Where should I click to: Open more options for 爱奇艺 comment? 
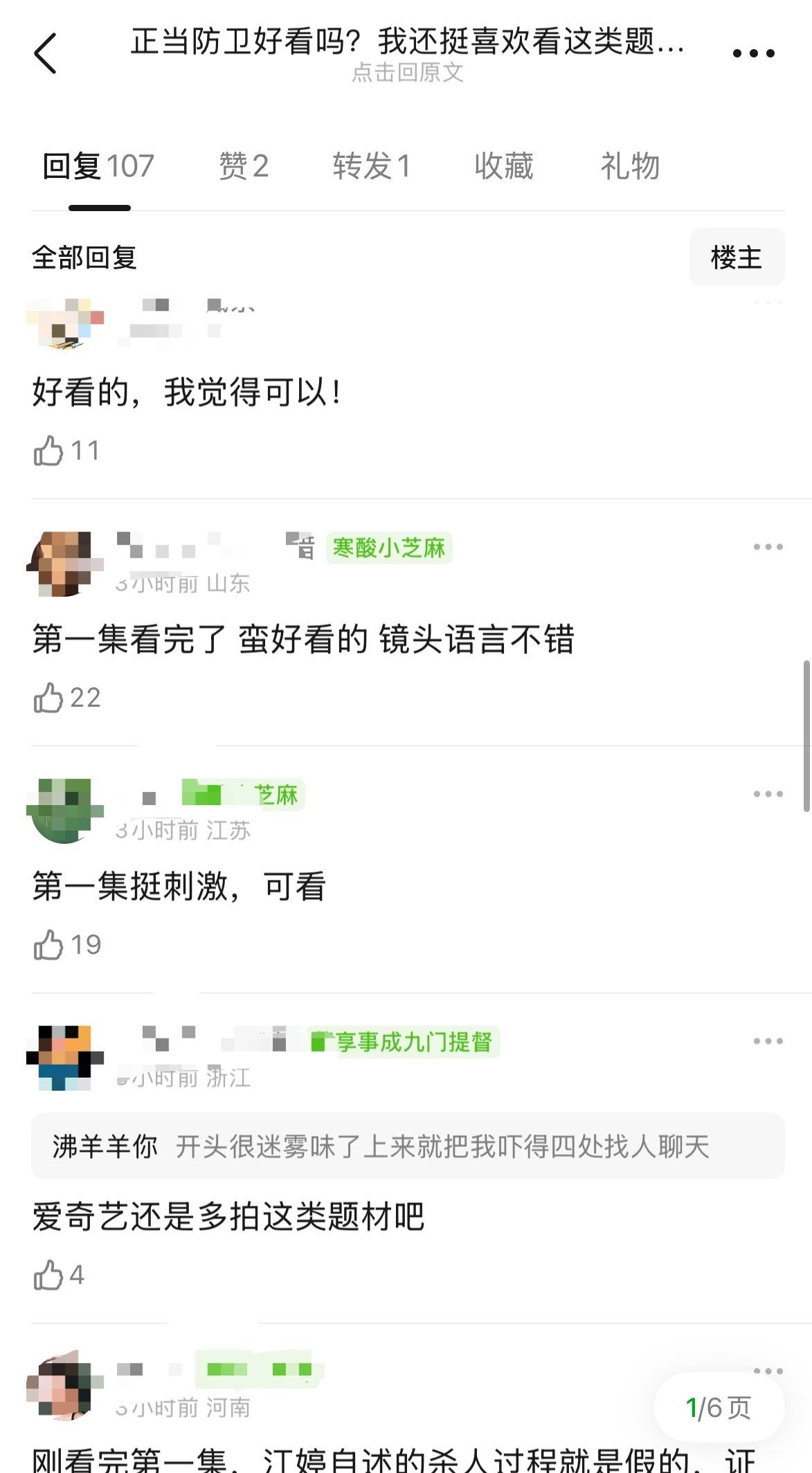(768, 1041)
